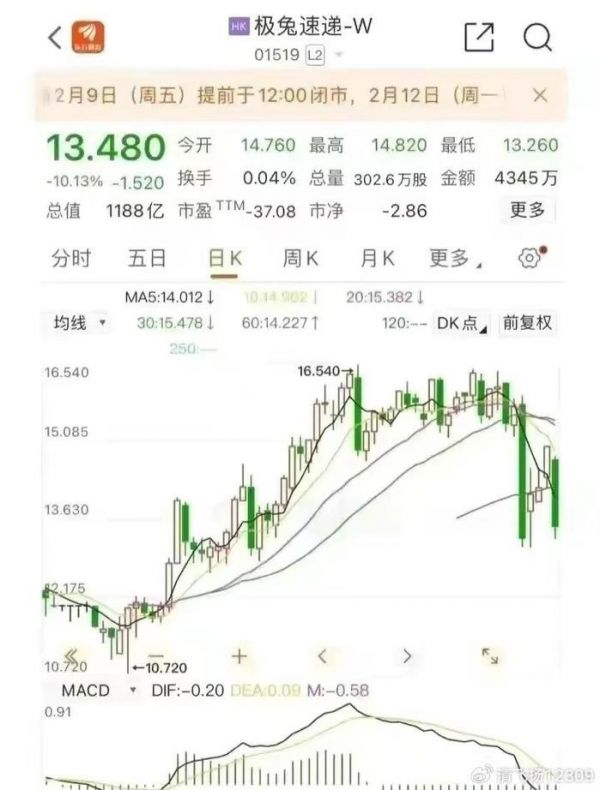Image resolution: width=600 pixels, height=790 pixels.
Task: Open the 均线 indicator dropdown
Action: coord(80,323)
